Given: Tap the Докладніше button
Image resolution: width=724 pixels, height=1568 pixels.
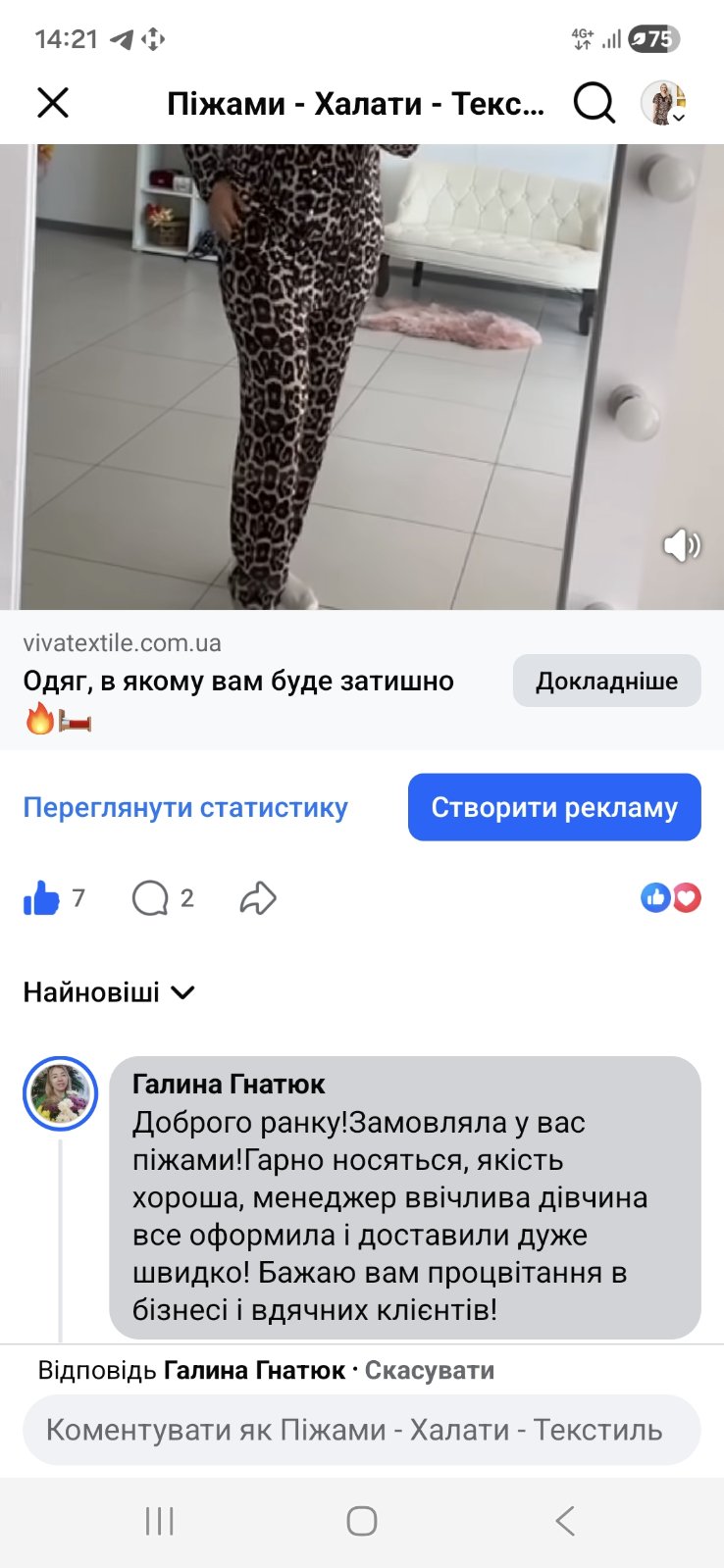Looking at the screenshot, I should 606,681.
